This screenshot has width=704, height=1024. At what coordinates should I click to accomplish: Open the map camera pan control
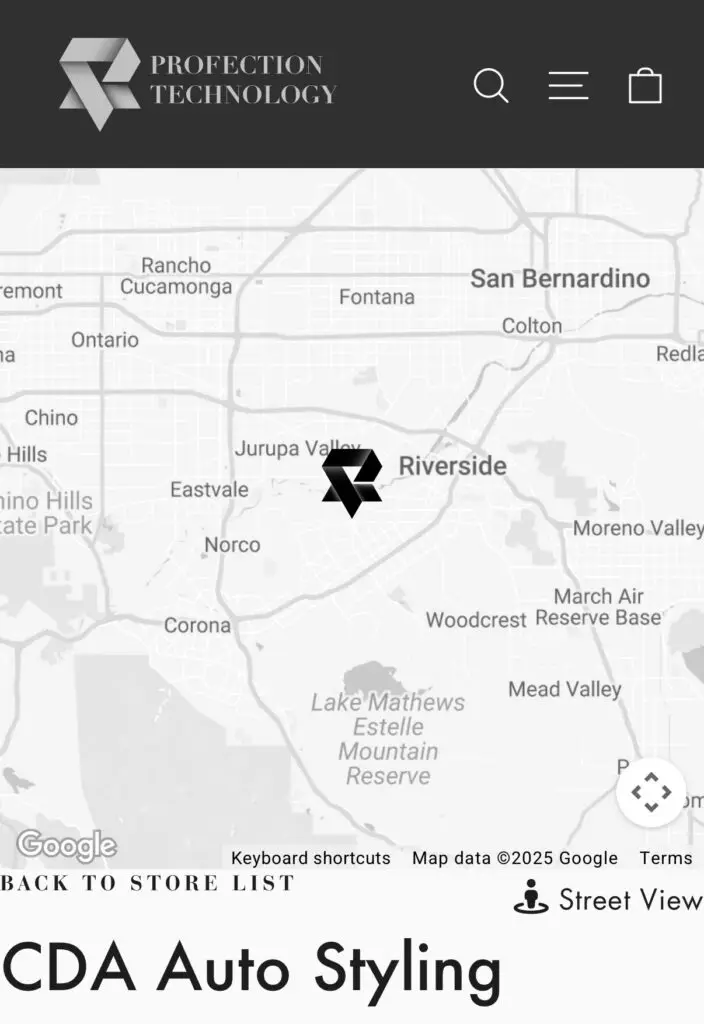click(651, 793)
